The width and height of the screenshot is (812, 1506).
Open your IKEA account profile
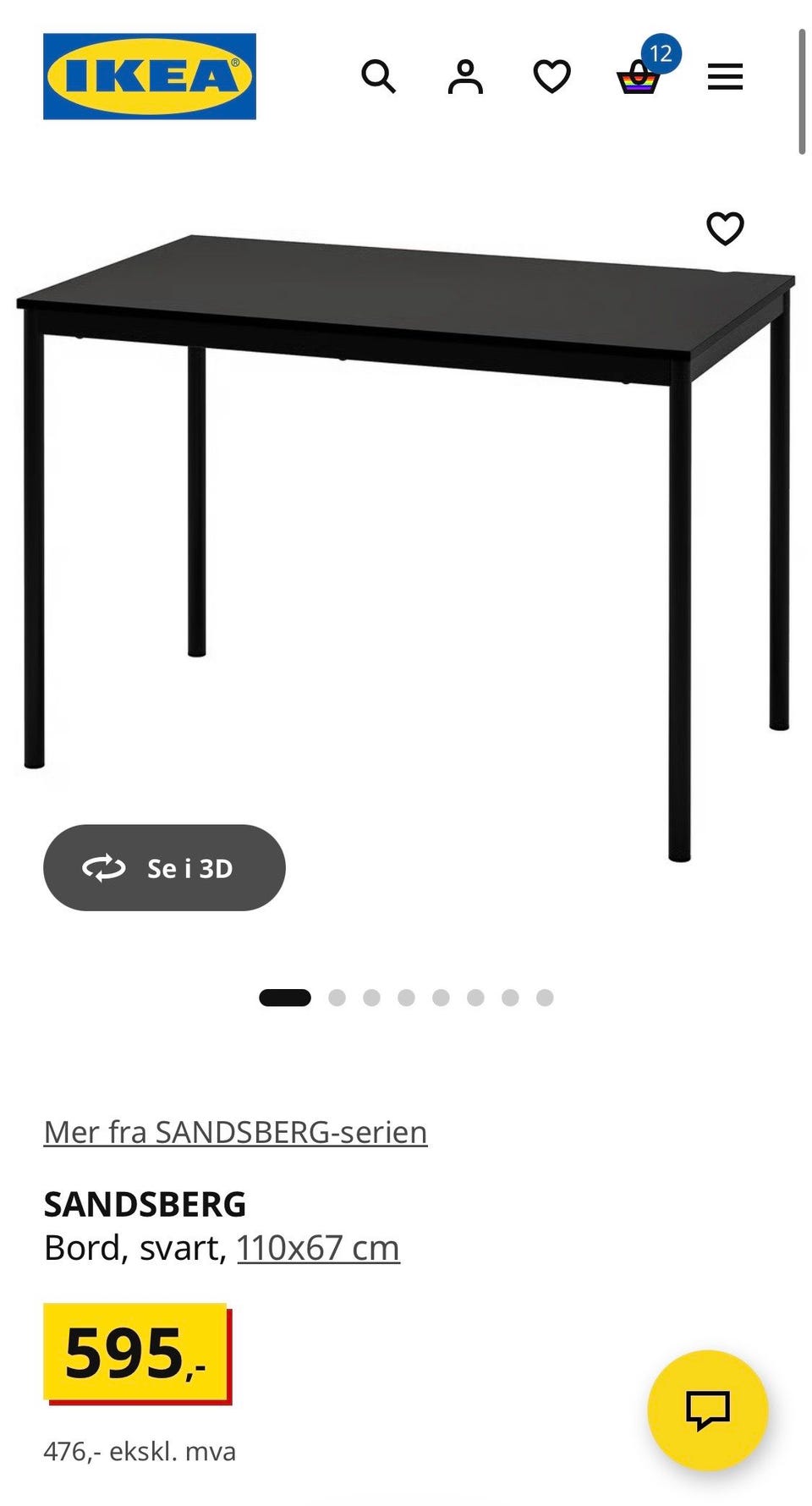click(x=465, y=77)
